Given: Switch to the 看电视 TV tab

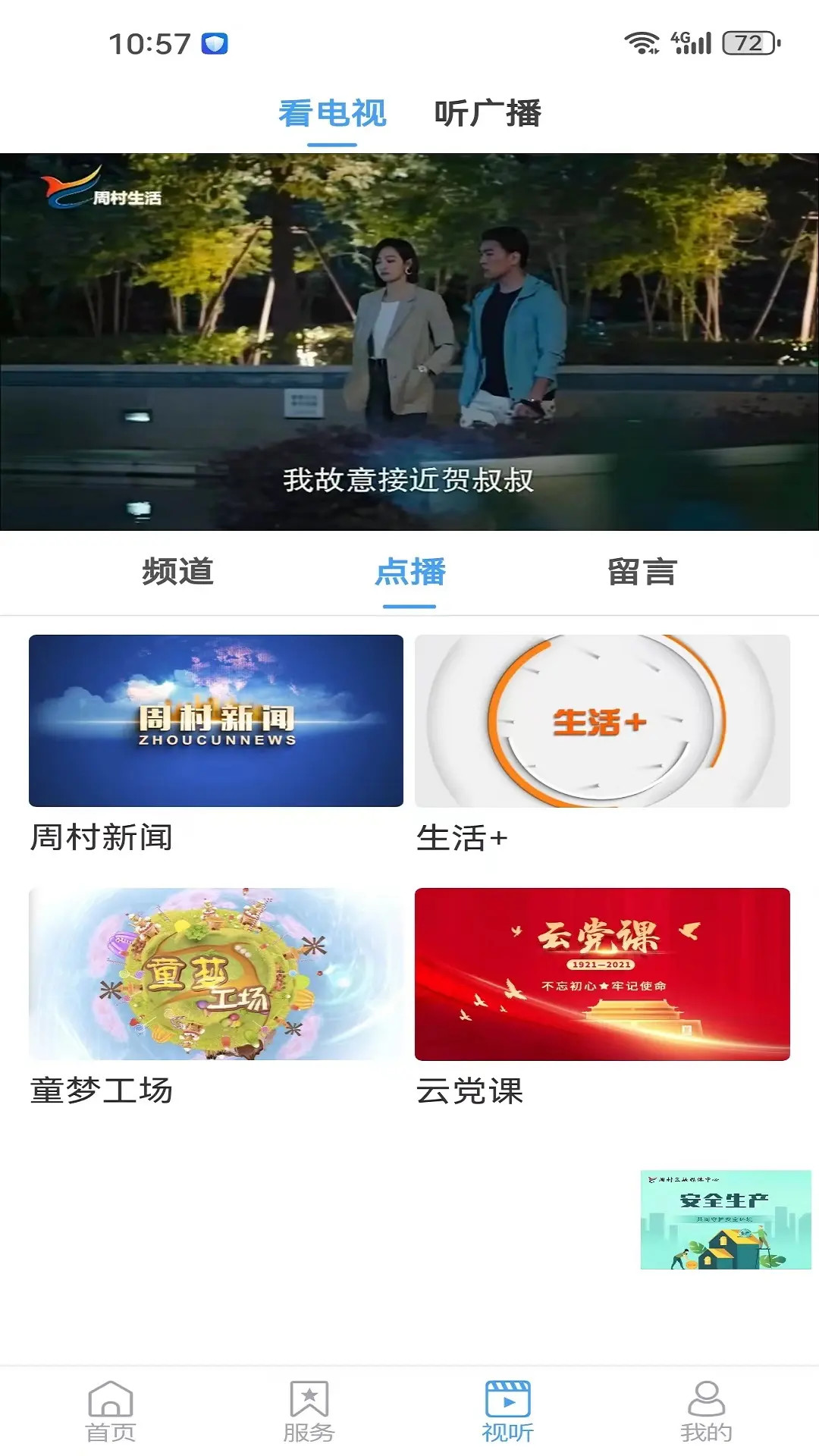Looking at the screenshot, I should click(x=332, y=111).
